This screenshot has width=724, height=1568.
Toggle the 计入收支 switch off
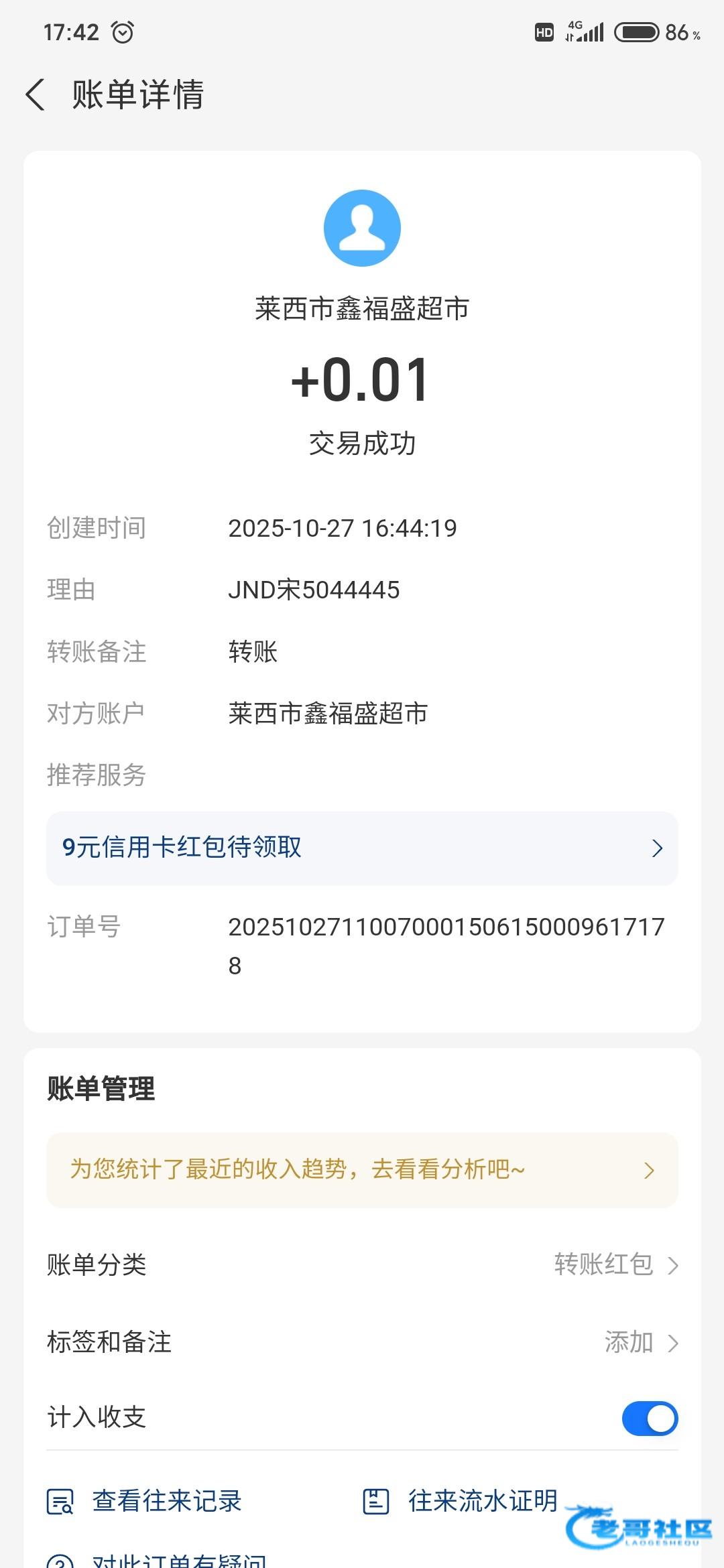(x=649, y=1419)
